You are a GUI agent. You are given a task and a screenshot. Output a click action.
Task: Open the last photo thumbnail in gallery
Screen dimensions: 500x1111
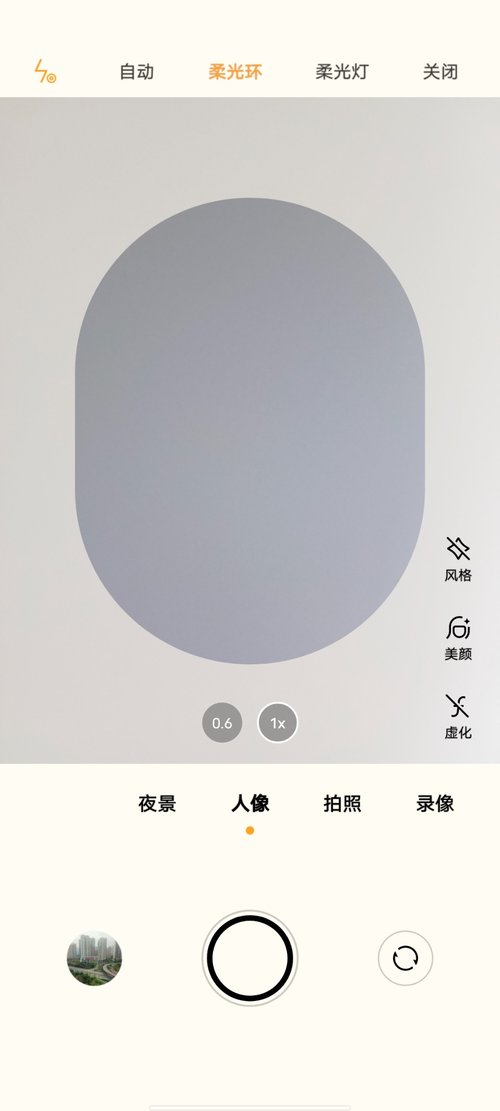94,959
